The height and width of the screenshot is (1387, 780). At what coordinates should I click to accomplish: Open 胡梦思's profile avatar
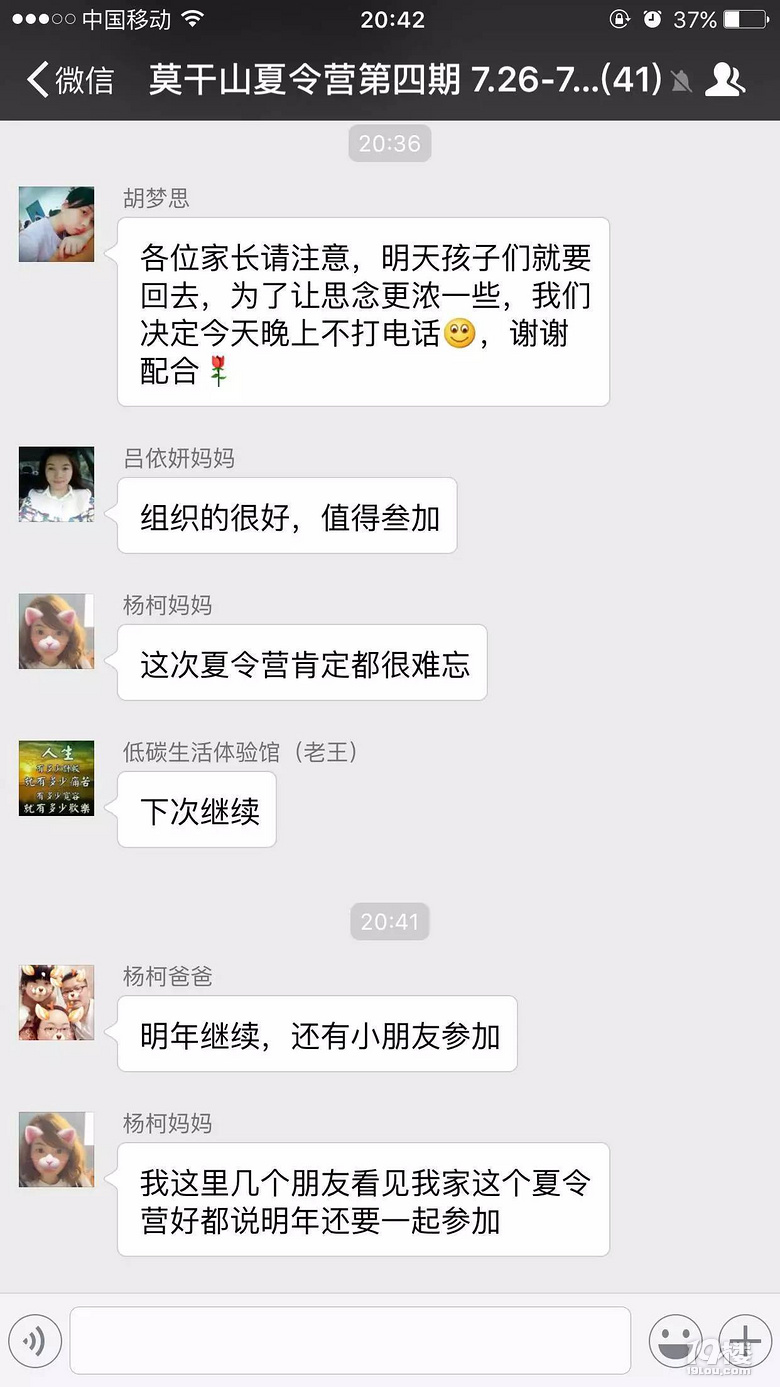point(57,224)
